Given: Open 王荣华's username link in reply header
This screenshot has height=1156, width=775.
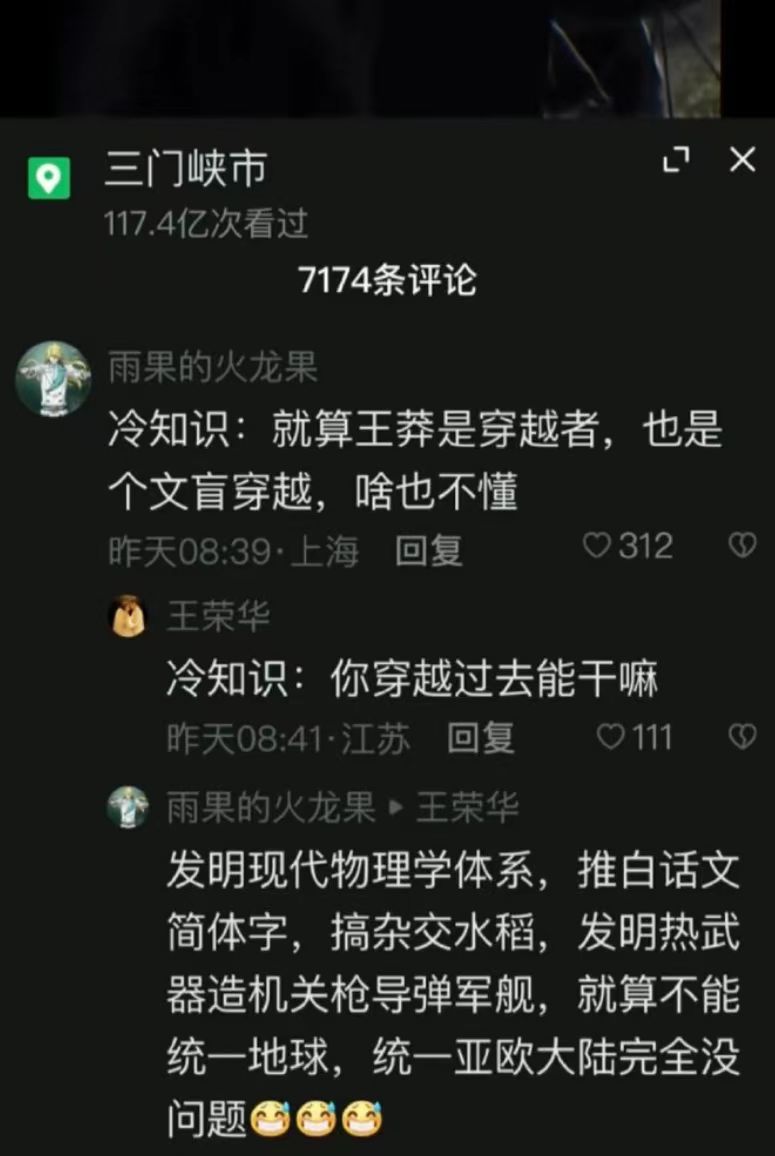Looking at the screenshot, I should coord(467,806).
